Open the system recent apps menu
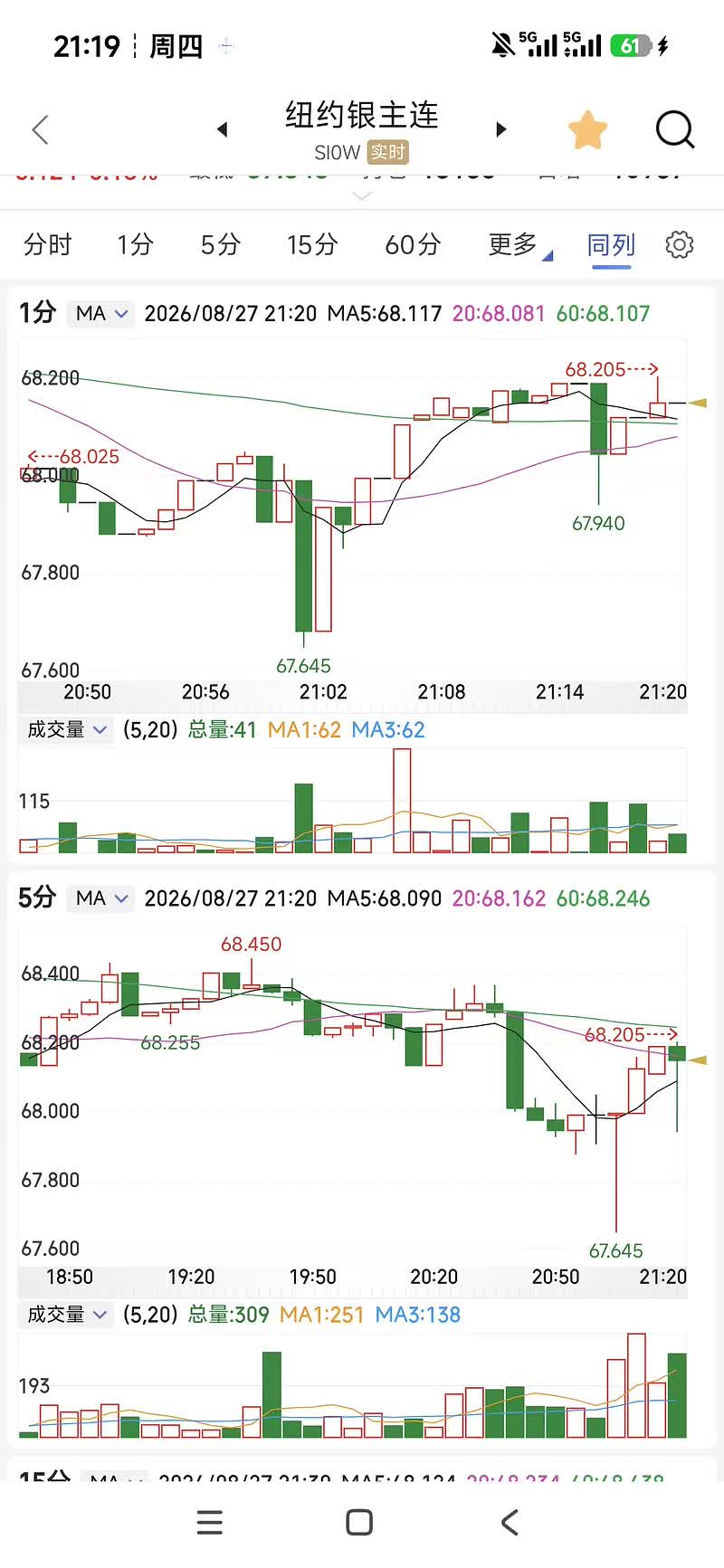724x1568 pixels. tap(210, 1523)
